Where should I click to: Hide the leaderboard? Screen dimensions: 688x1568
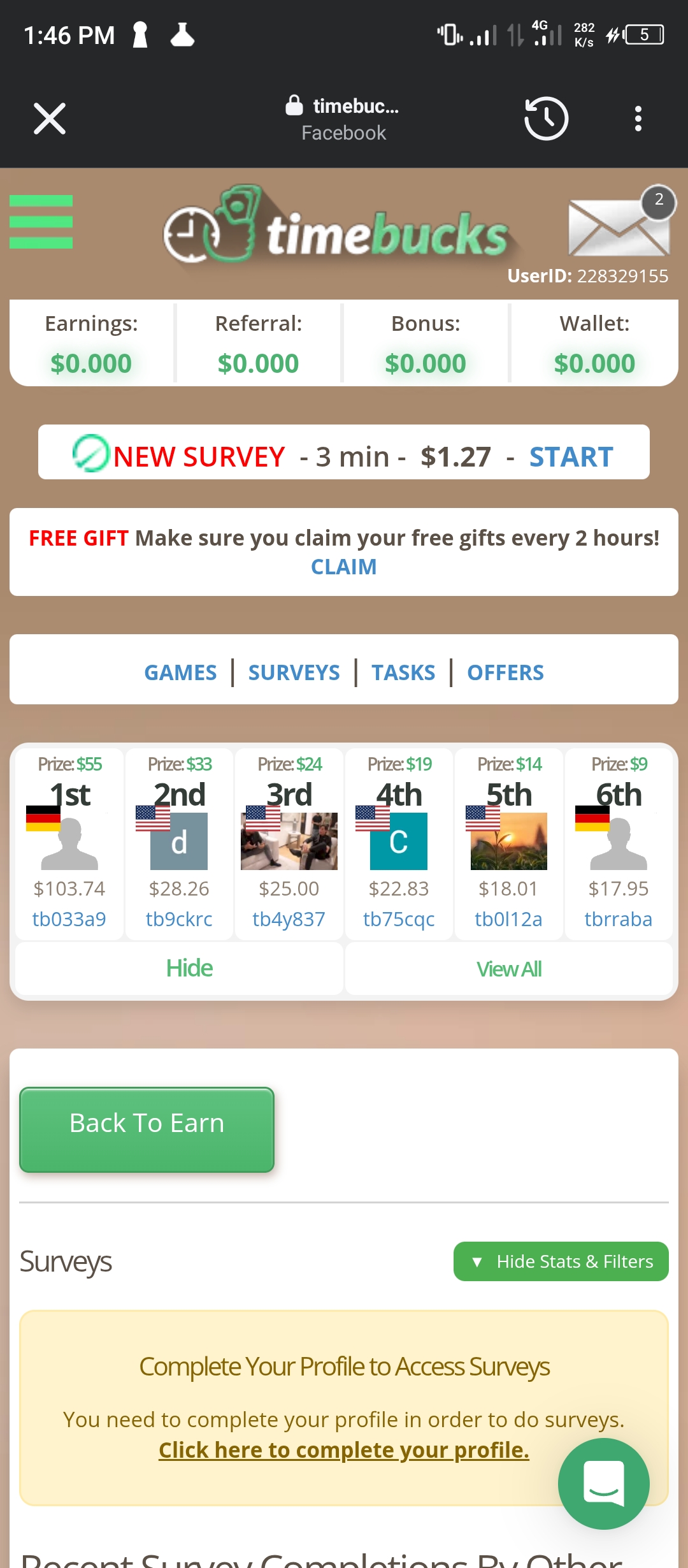pos(189,968)
